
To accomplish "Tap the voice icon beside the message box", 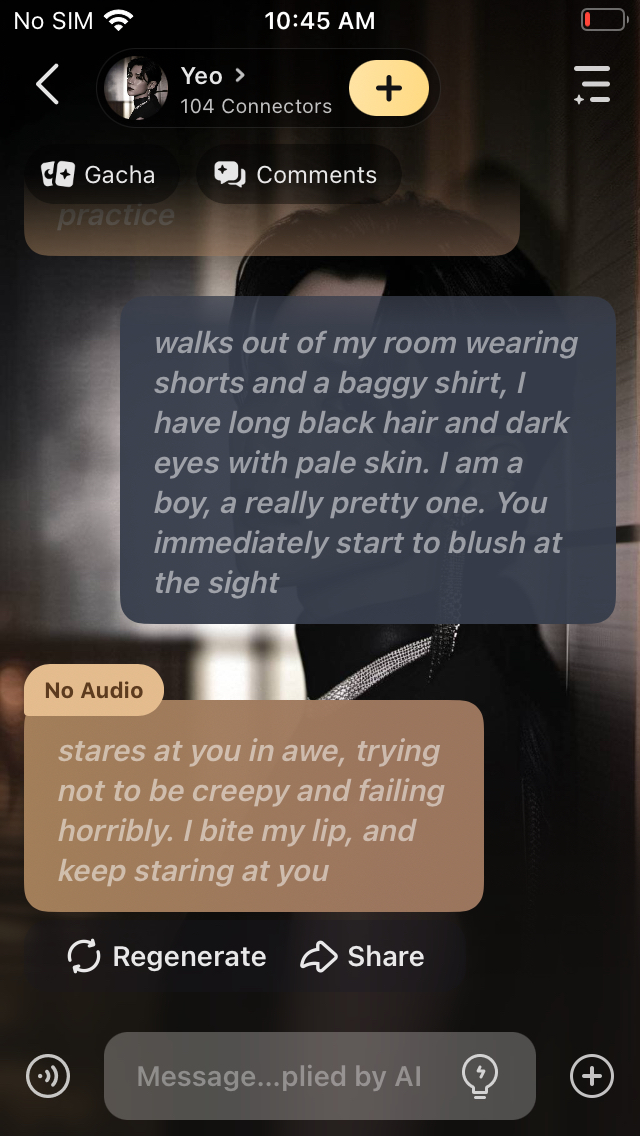I will [47, 1076].
